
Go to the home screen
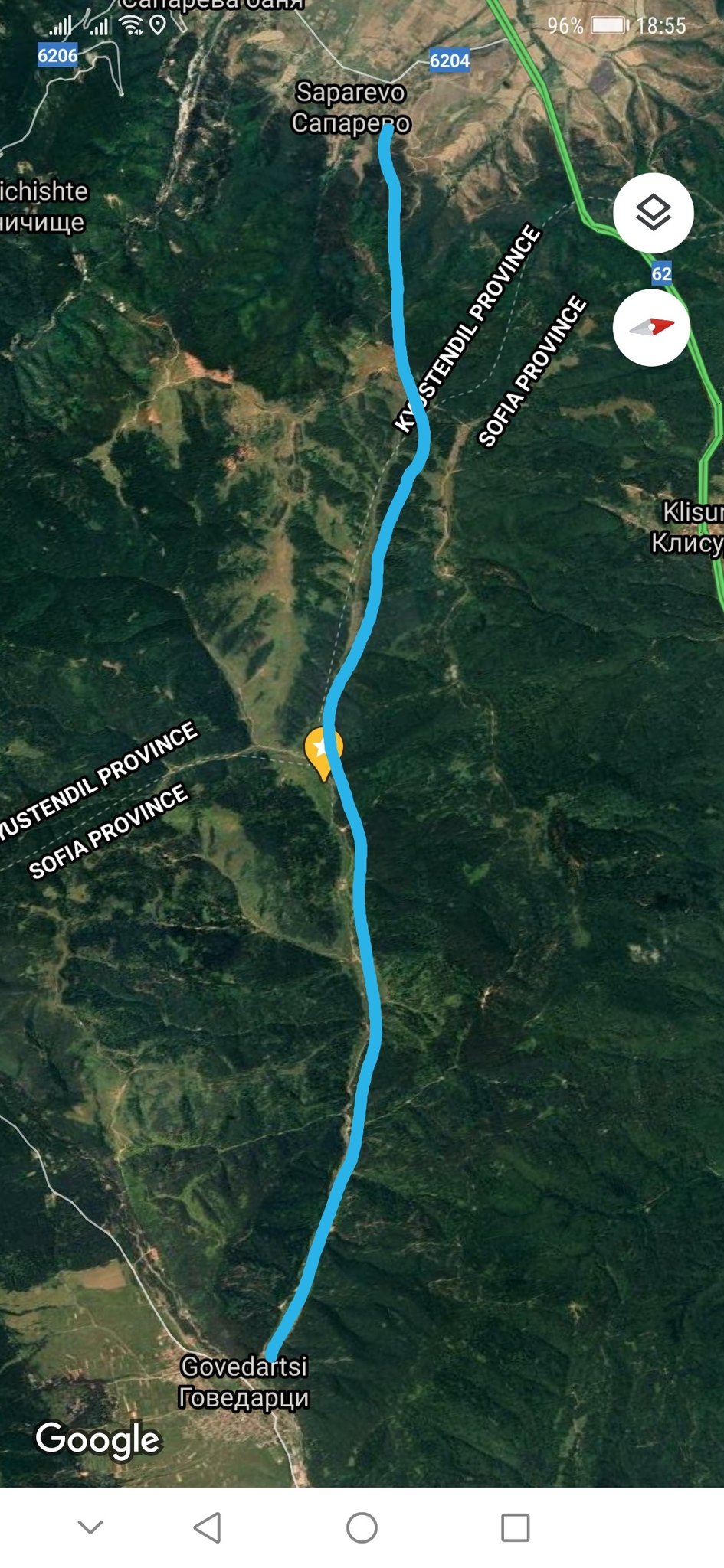(362, 1527)
